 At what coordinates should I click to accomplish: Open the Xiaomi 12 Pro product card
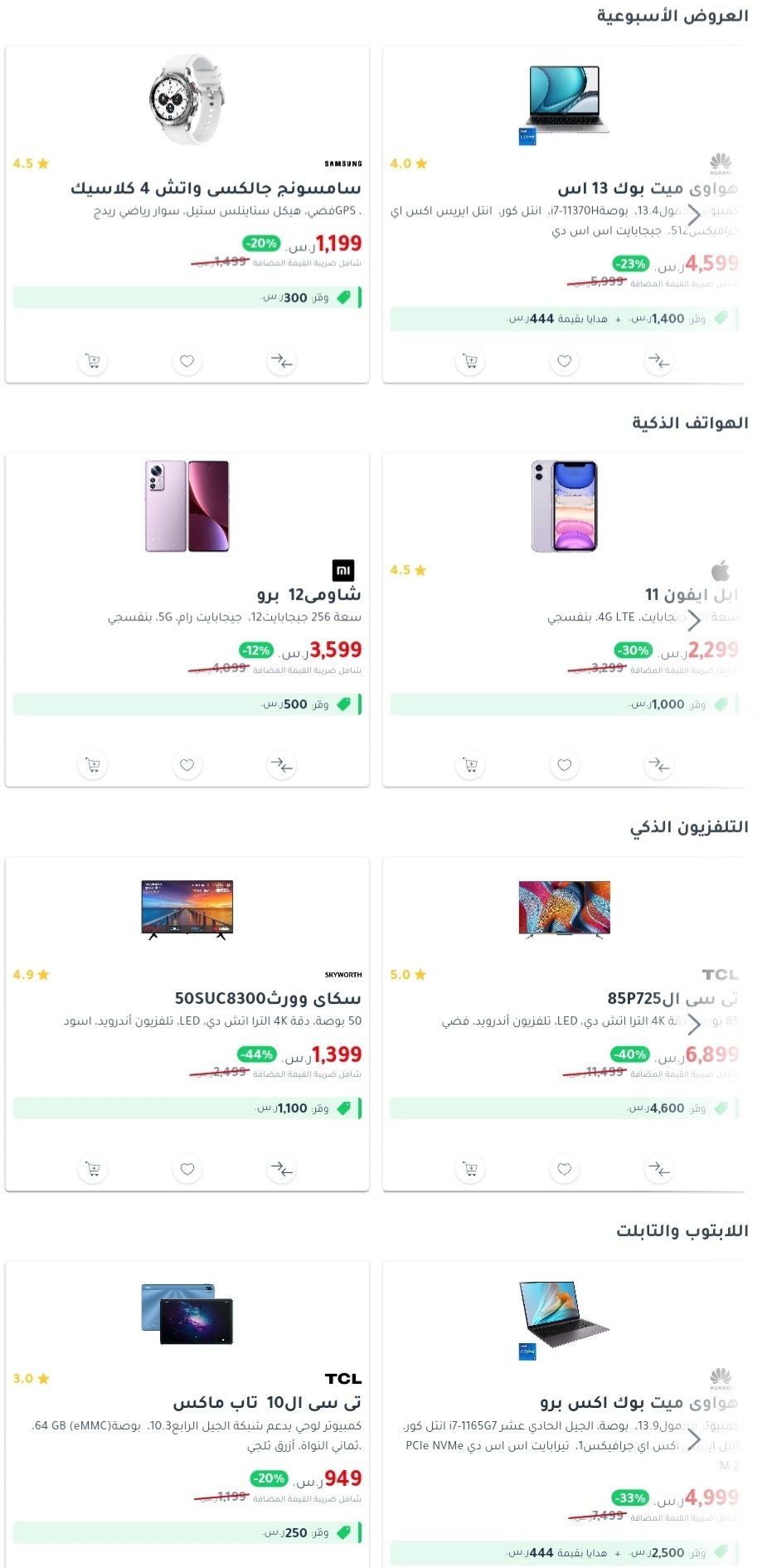coord(187,619)
